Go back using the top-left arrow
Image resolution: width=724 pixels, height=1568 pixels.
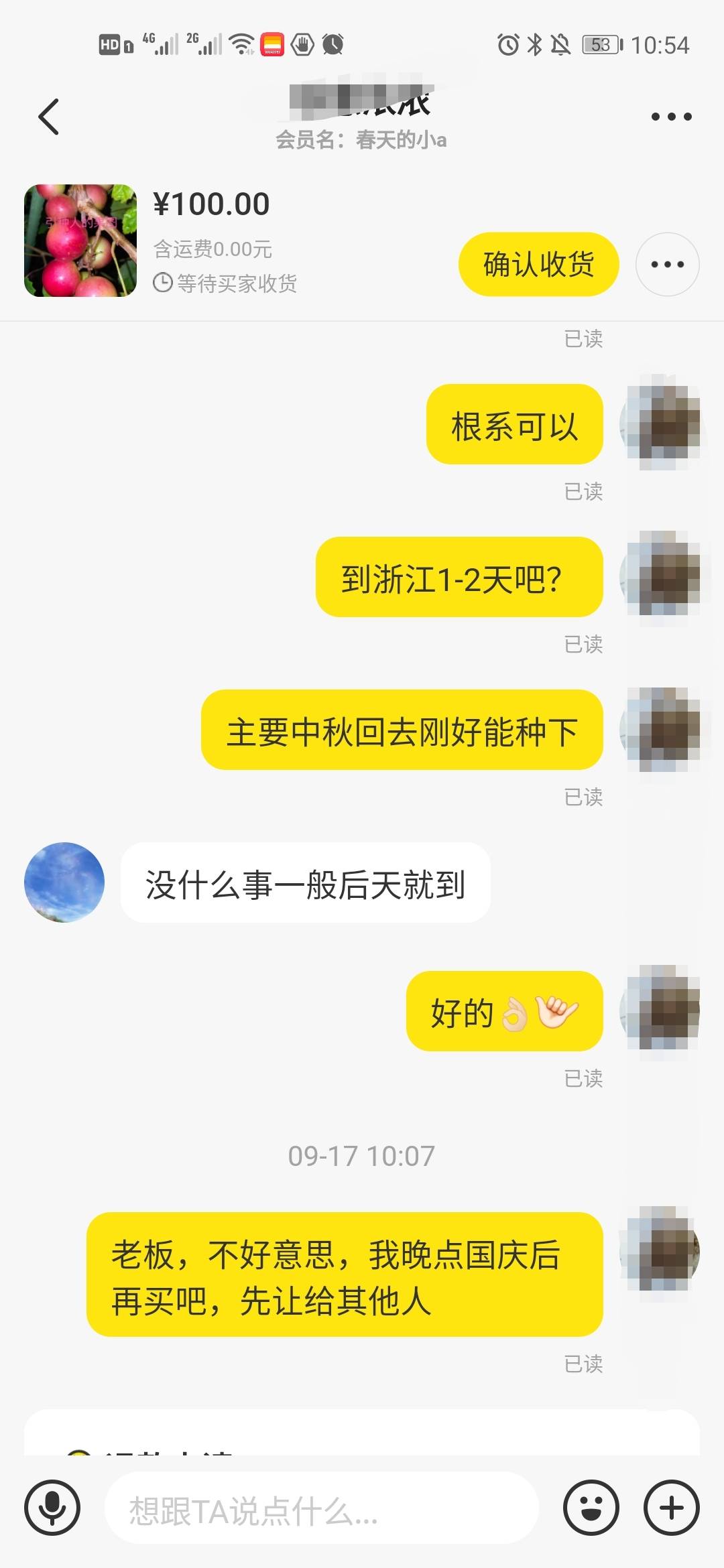(48, 117)
